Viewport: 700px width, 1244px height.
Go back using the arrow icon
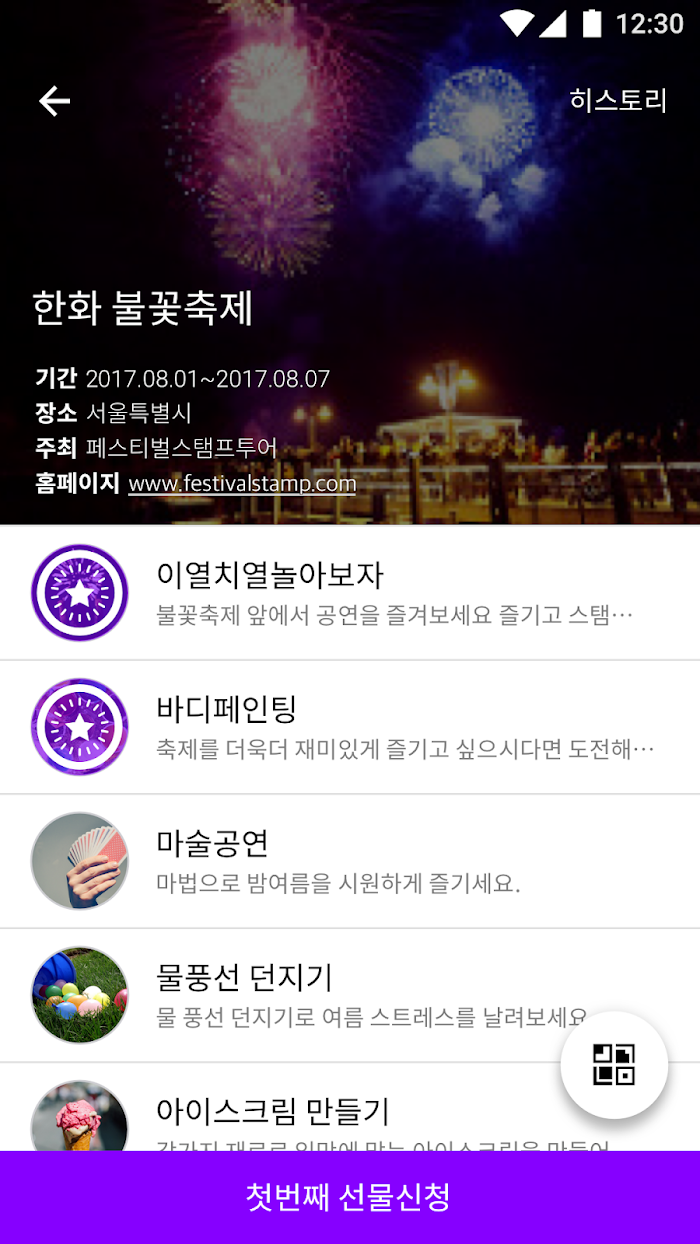(x=54, y=100)
